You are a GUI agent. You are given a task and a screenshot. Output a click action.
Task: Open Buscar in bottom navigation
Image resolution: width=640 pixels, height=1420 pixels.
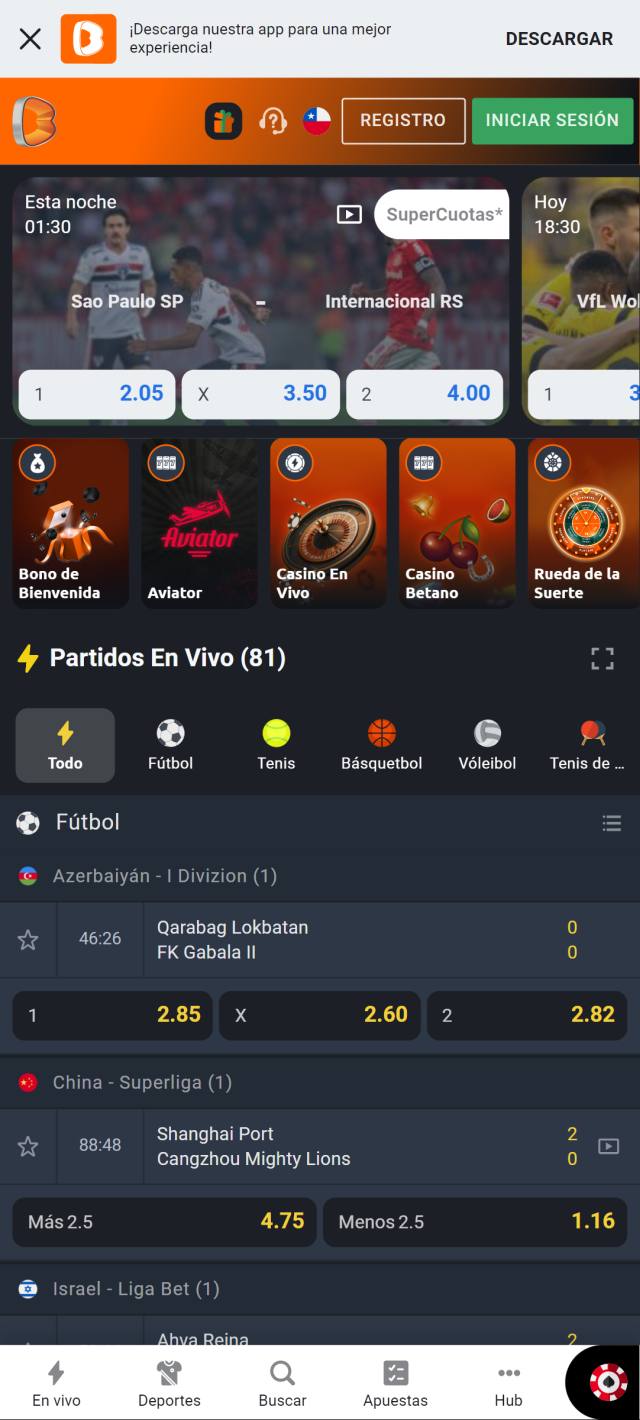point(282,1384)
